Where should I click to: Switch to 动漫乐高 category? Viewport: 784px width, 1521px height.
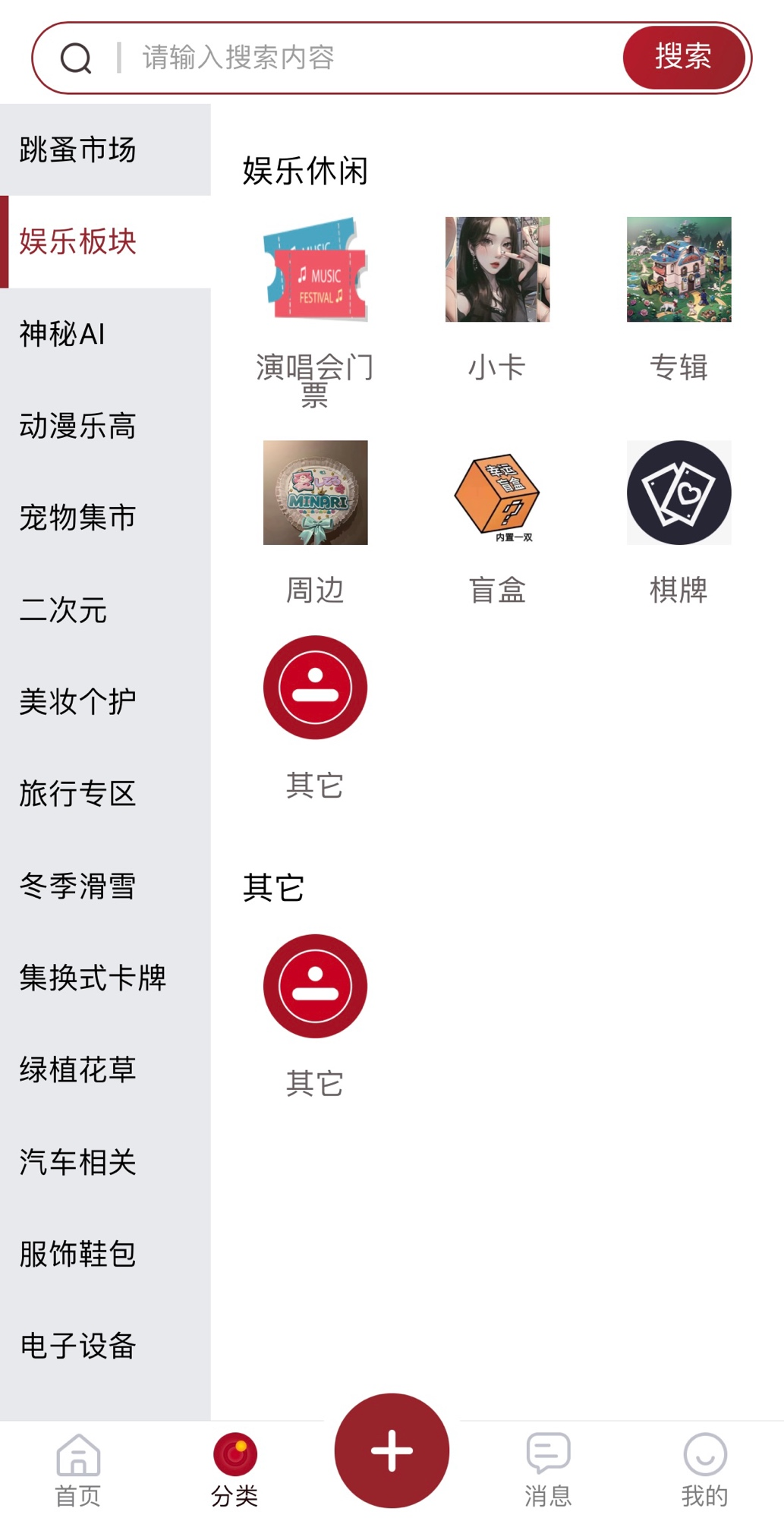[x=105, y=426]
